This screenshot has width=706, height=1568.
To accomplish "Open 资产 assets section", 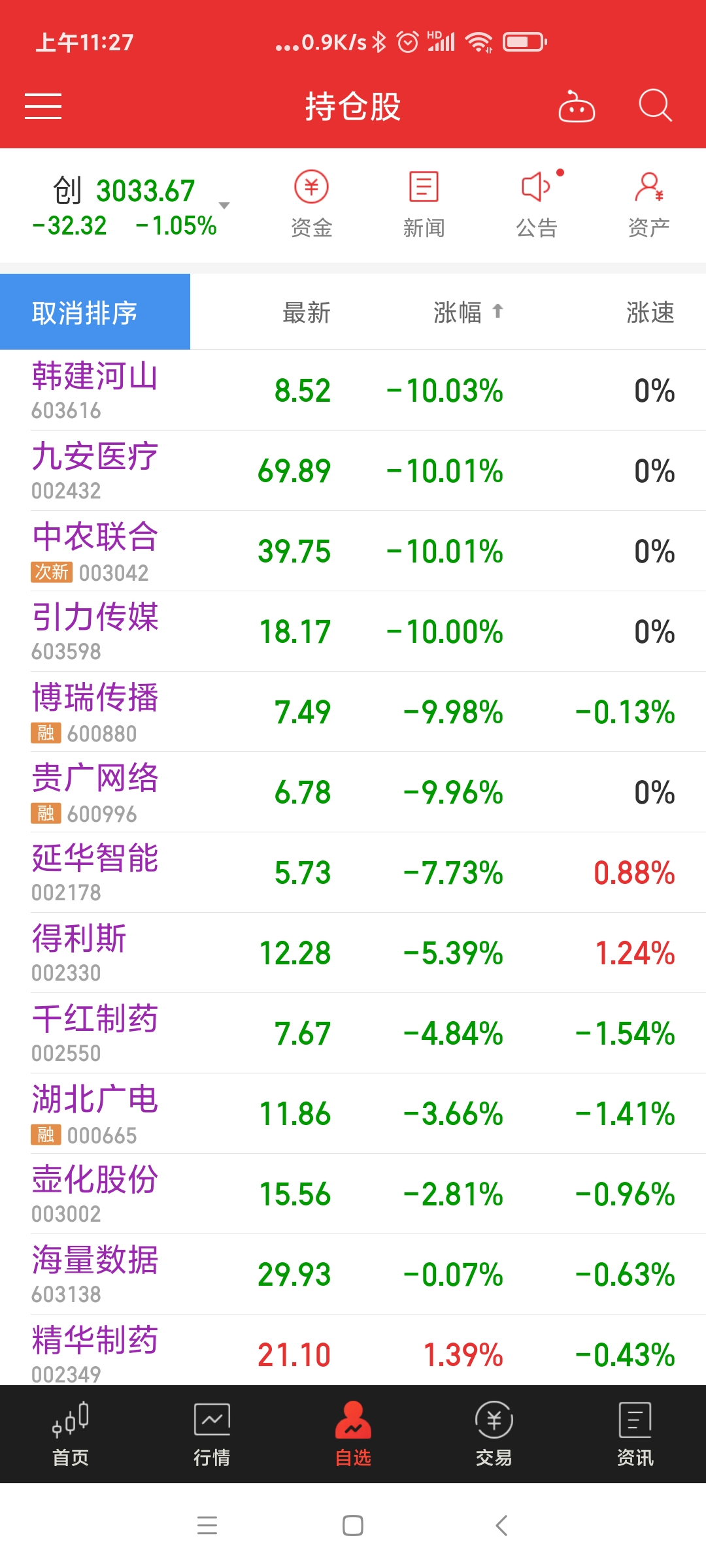I will [x=648, y=204].
